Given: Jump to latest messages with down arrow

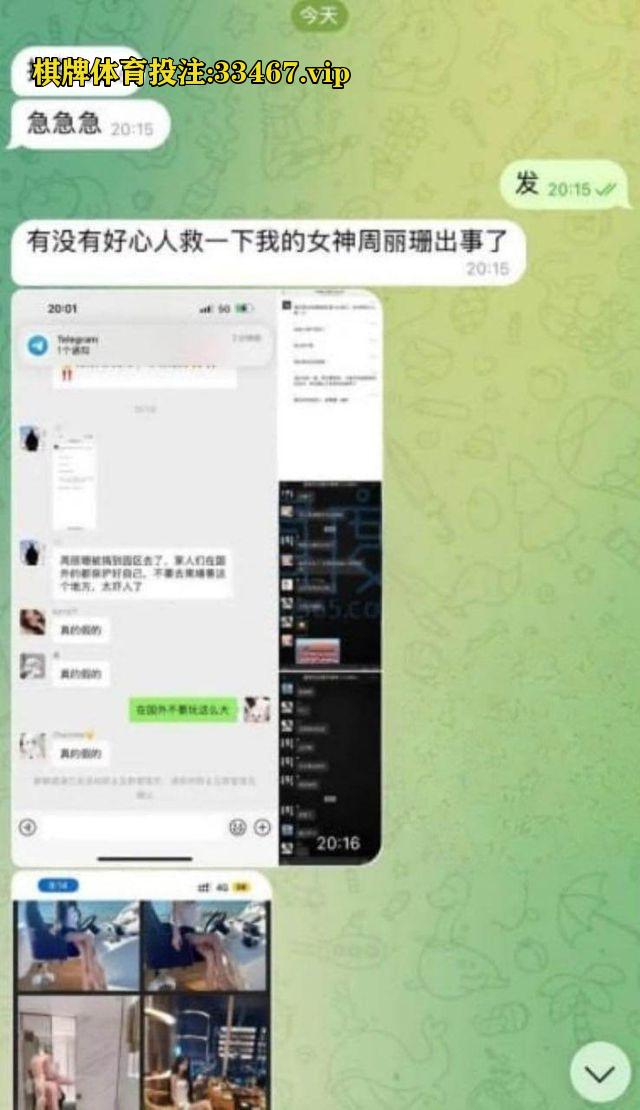Looking at the screenshot, I should (x=600, y=1073).
